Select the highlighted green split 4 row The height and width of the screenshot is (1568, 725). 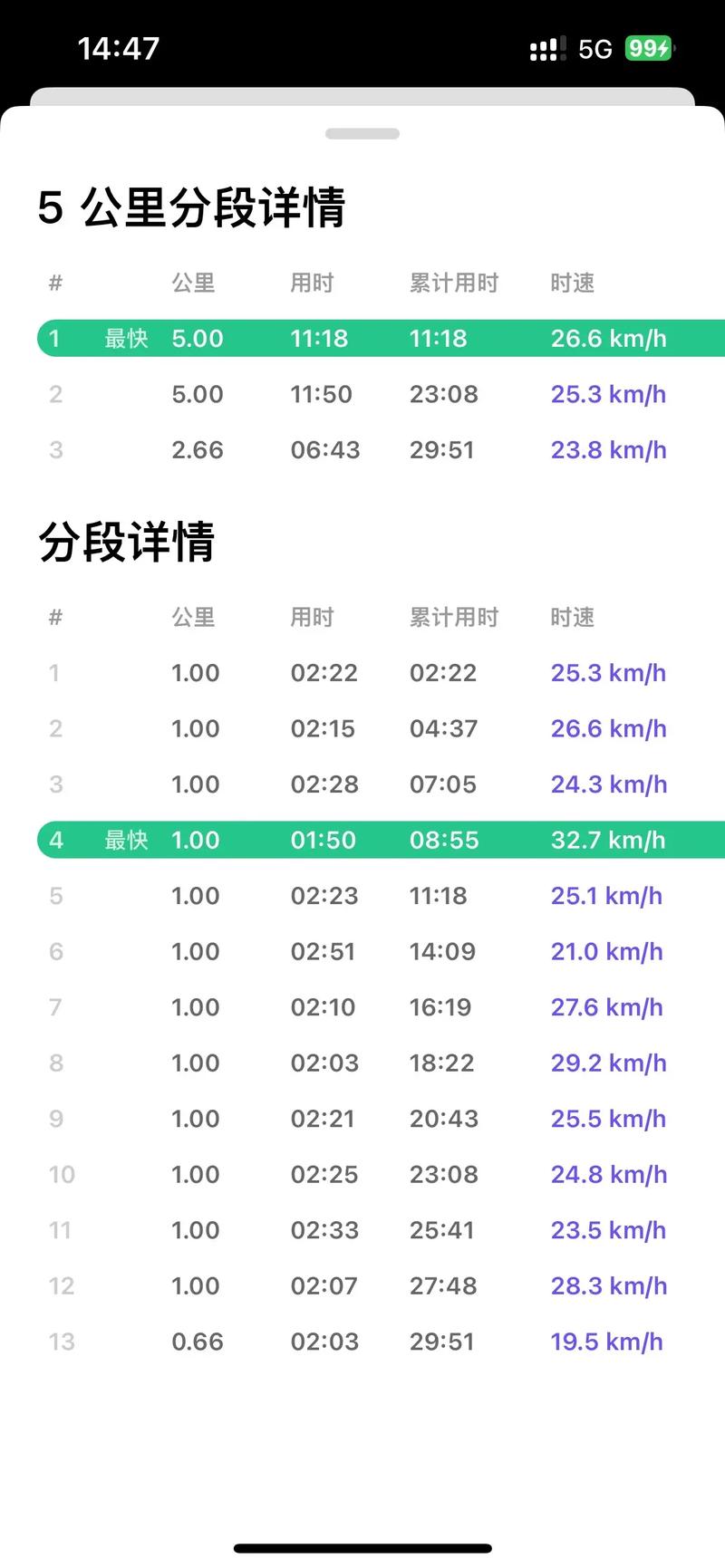click(362, 840)
